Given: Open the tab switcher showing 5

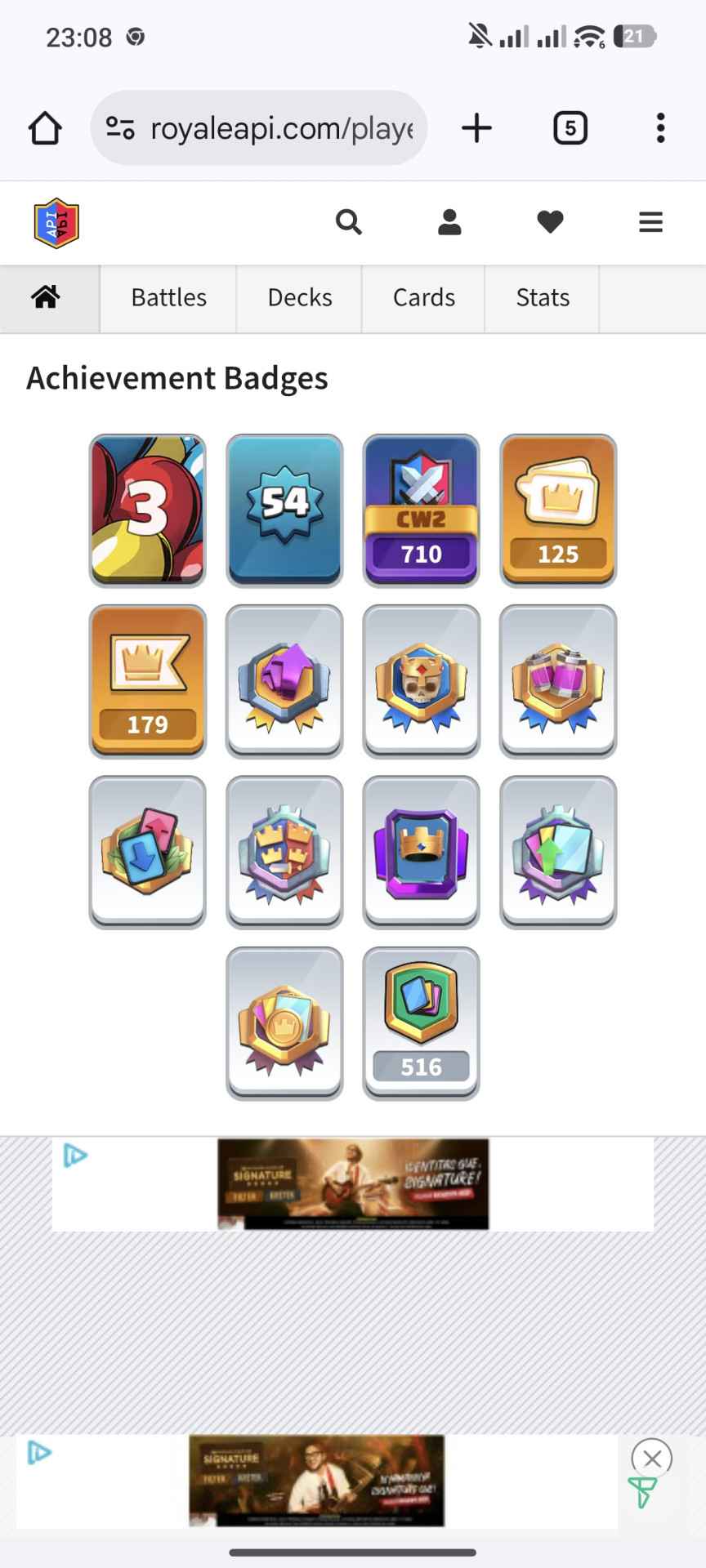Looking at the screenshot, I should (570, 128).
